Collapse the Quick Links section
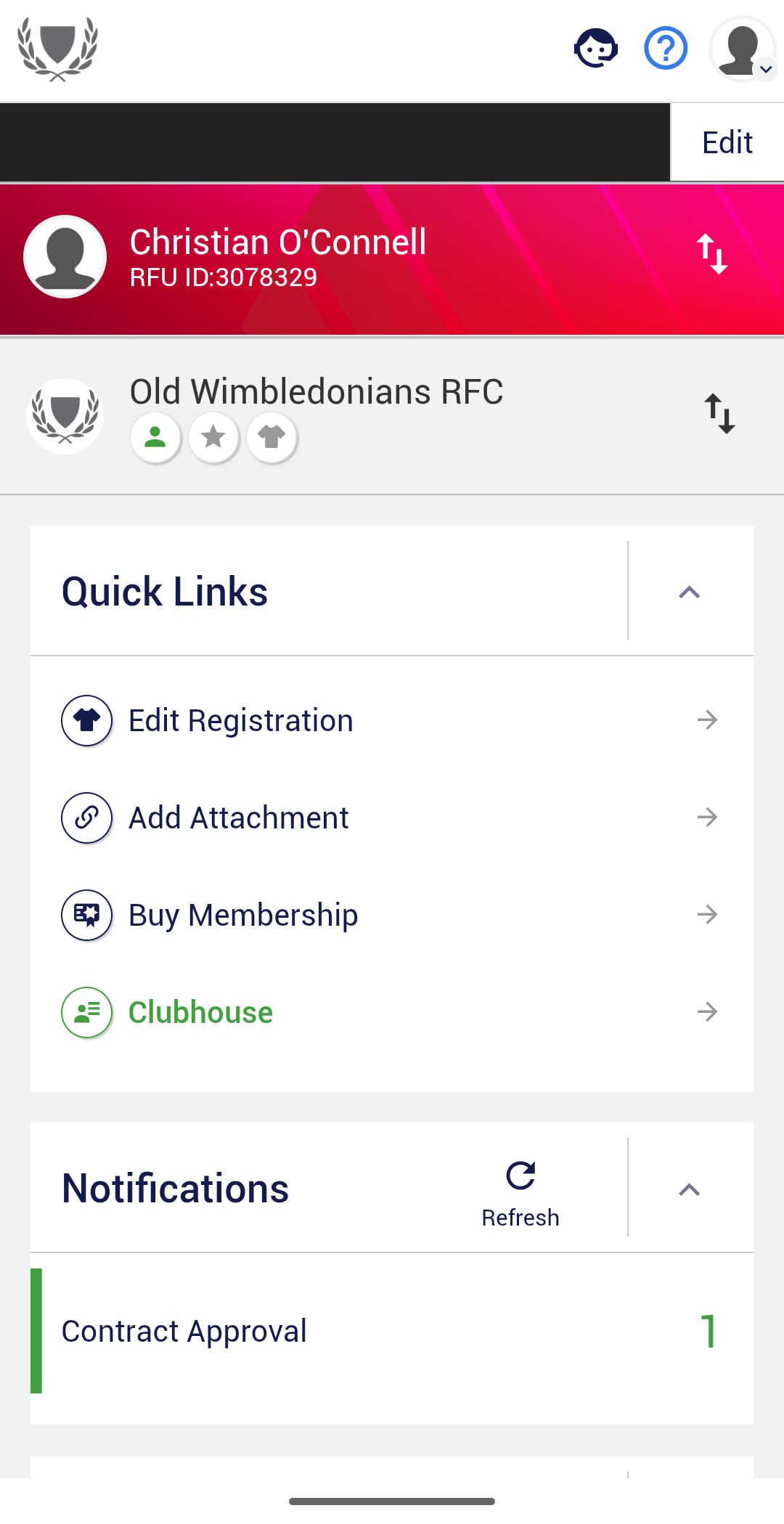 coord(689,592)
